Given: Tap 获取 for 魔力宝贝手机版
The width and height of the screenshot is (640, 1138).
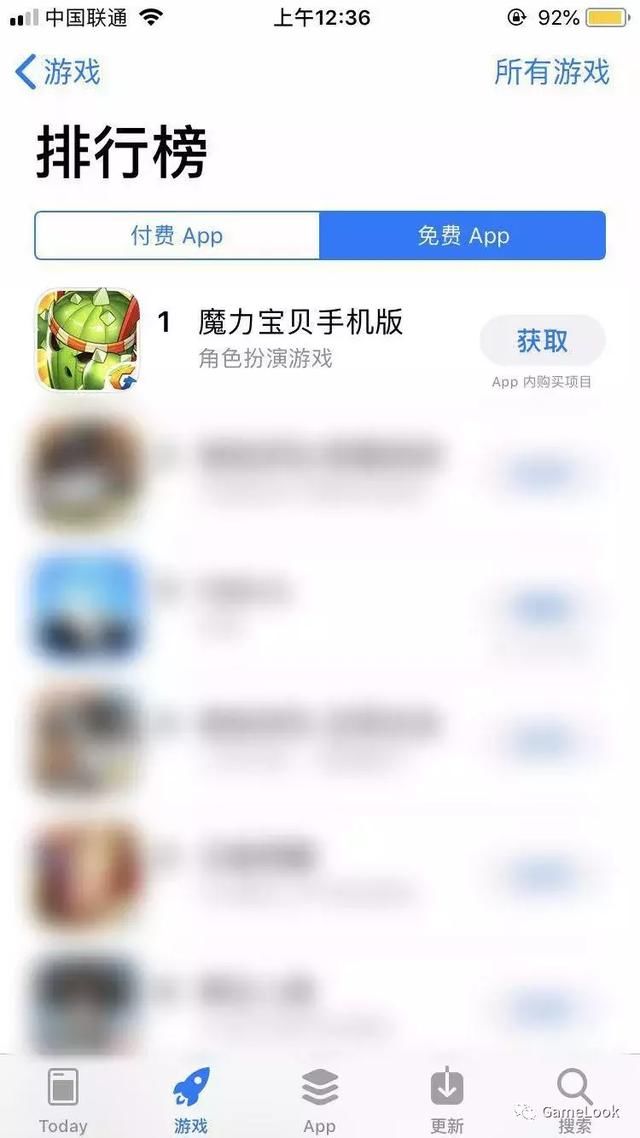Looking at the screenshot, I should [x=542, y=341].
